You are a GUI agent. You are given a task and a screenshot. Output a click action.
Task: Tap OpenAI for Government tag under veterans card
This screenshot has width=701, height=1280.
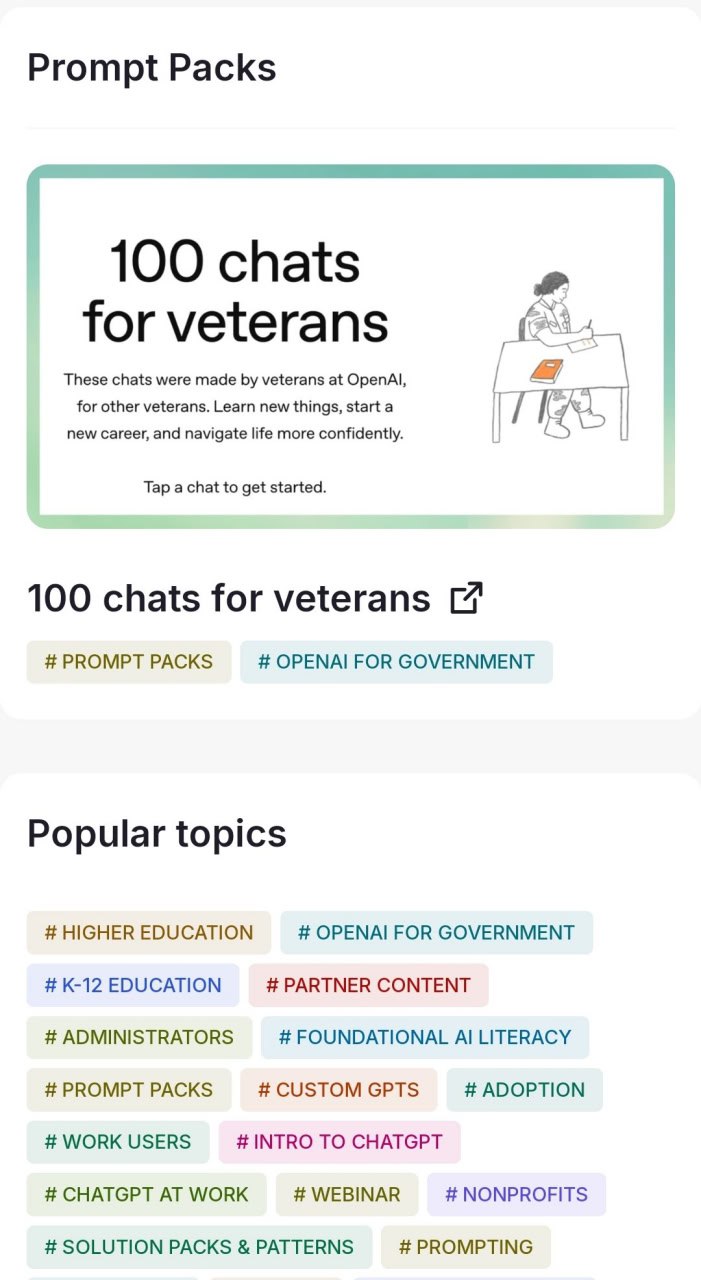tap(396, 662)
